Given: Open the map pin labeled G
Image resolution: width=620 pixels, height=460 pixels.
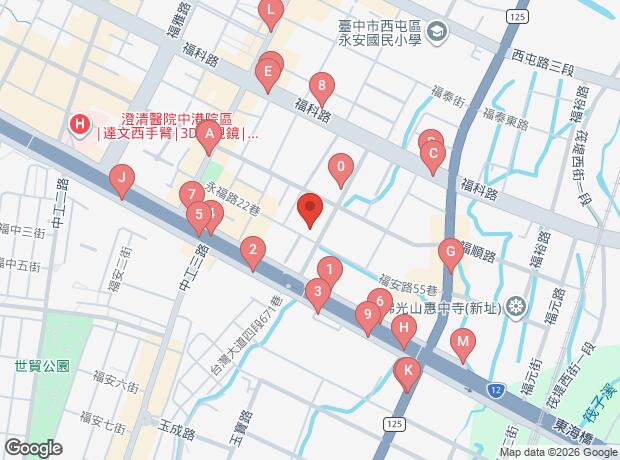Looking at the screenshot, I should (x=450, y=251).
